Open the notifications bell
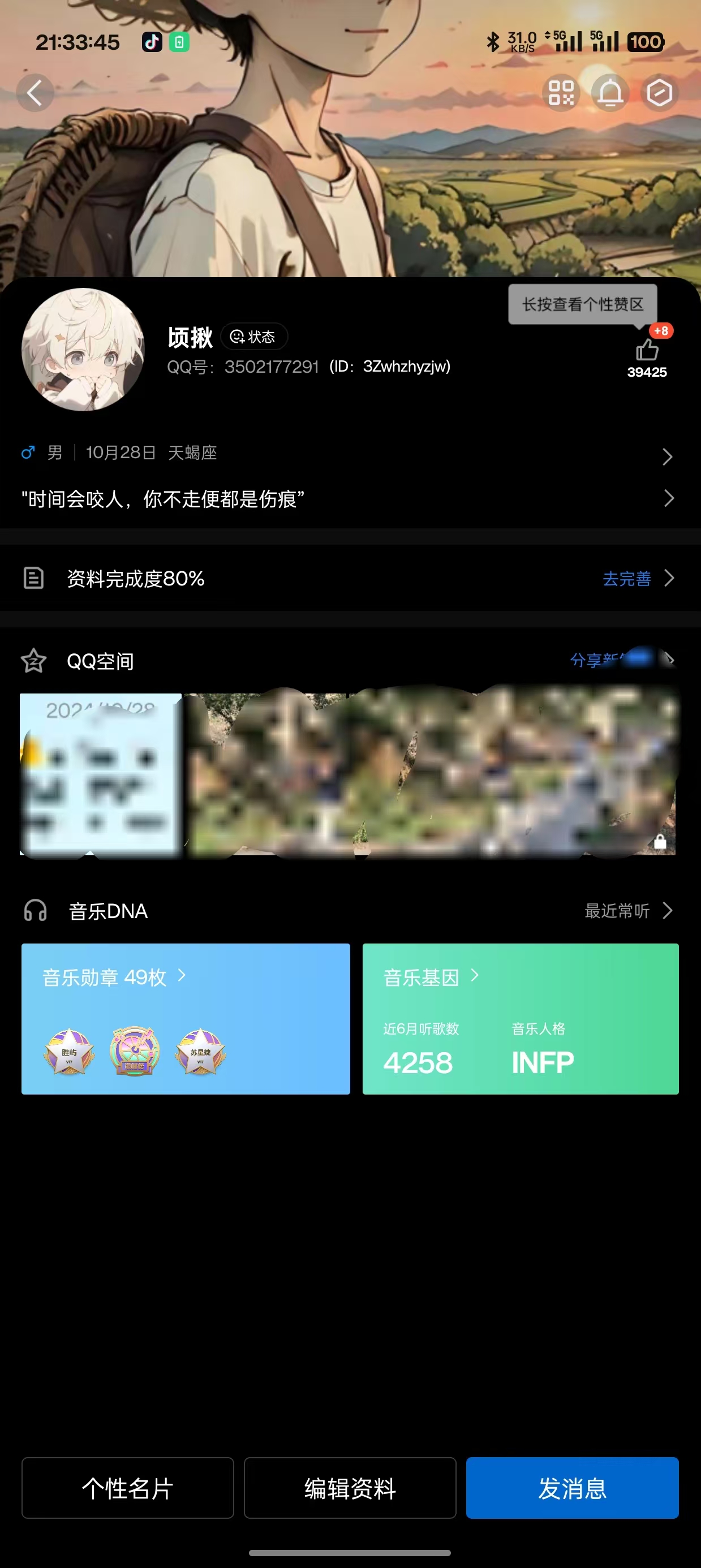Image resolution: width=701 pixels, height=1568 pixels. click(x=610, y=93)
